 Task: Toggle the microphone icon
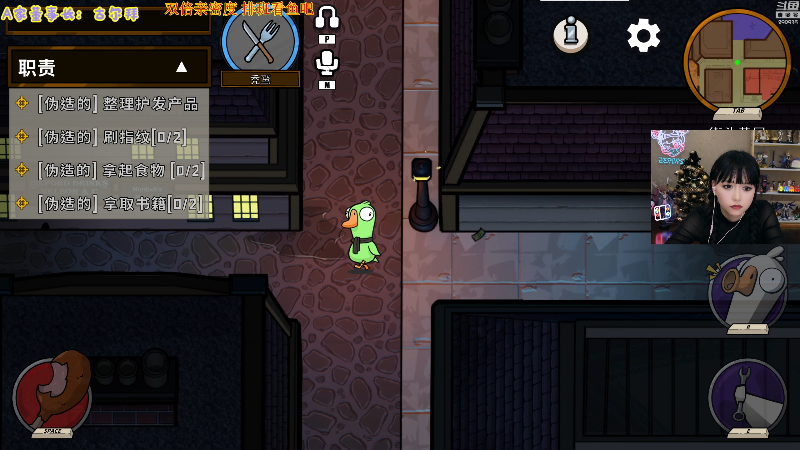[327, 63]
